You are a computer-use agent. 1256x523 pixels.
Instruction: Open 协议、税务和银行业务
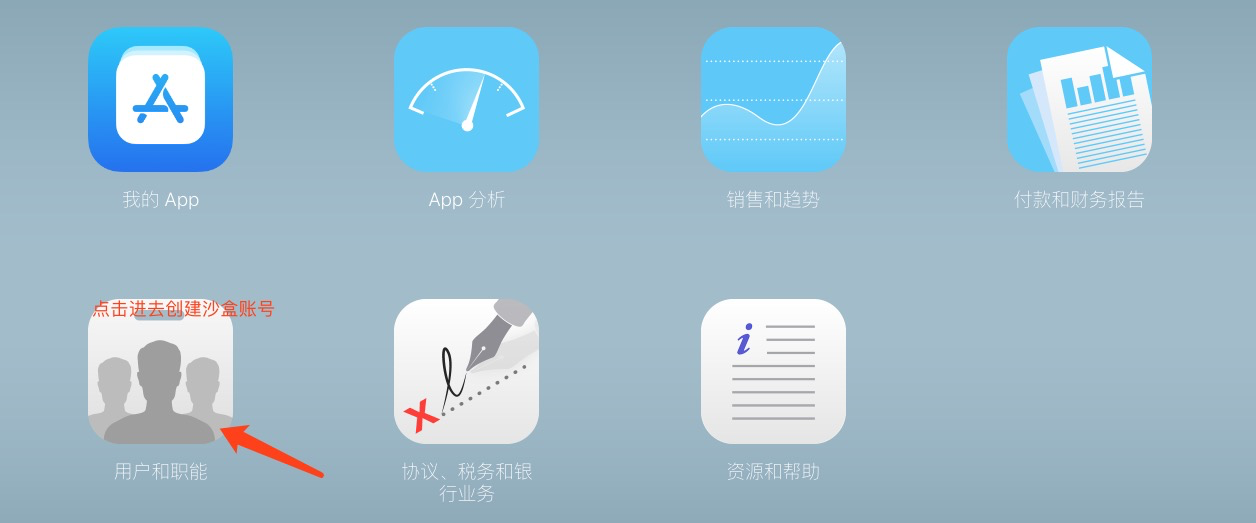(466, 372)
